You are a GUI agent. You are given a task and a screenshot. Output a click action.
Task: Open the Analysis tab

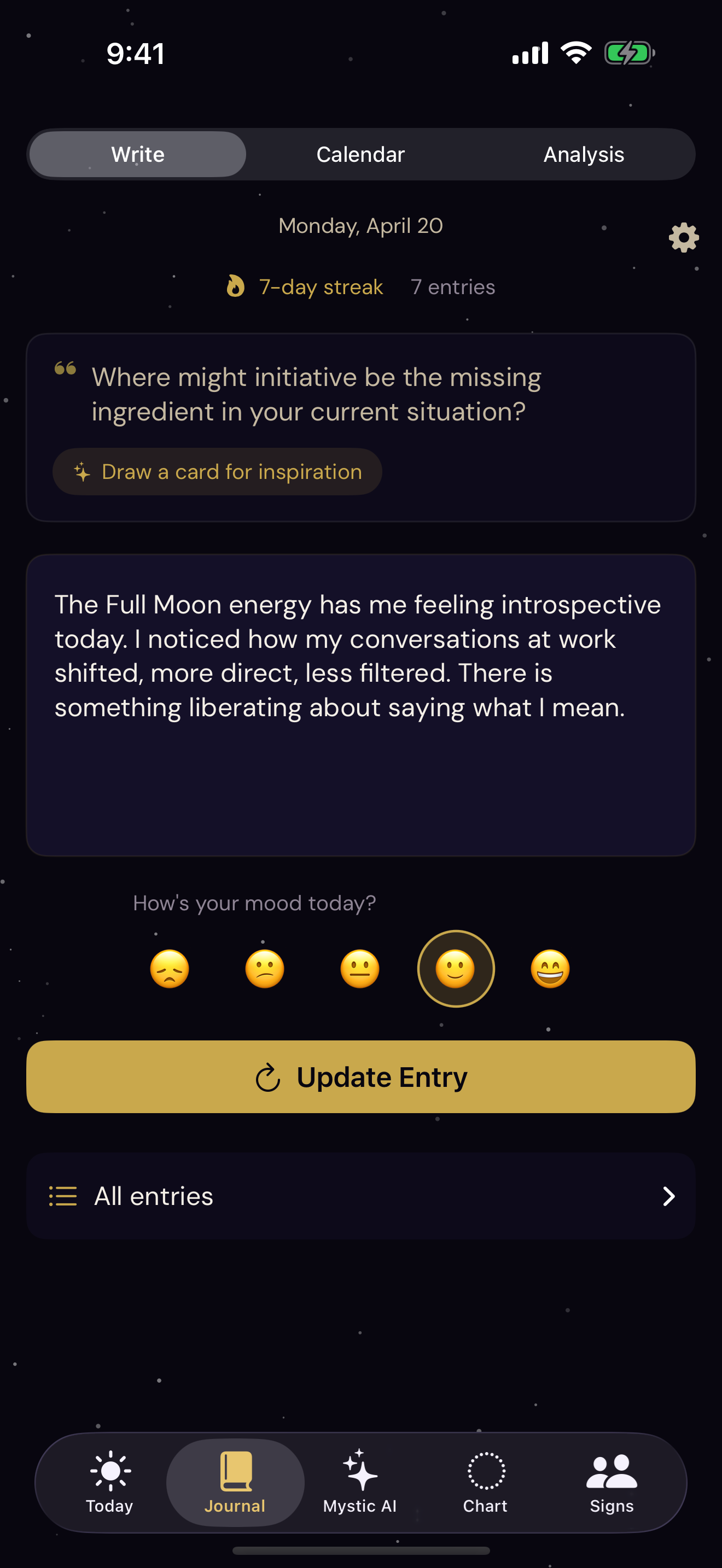click(x=583, y=154)
